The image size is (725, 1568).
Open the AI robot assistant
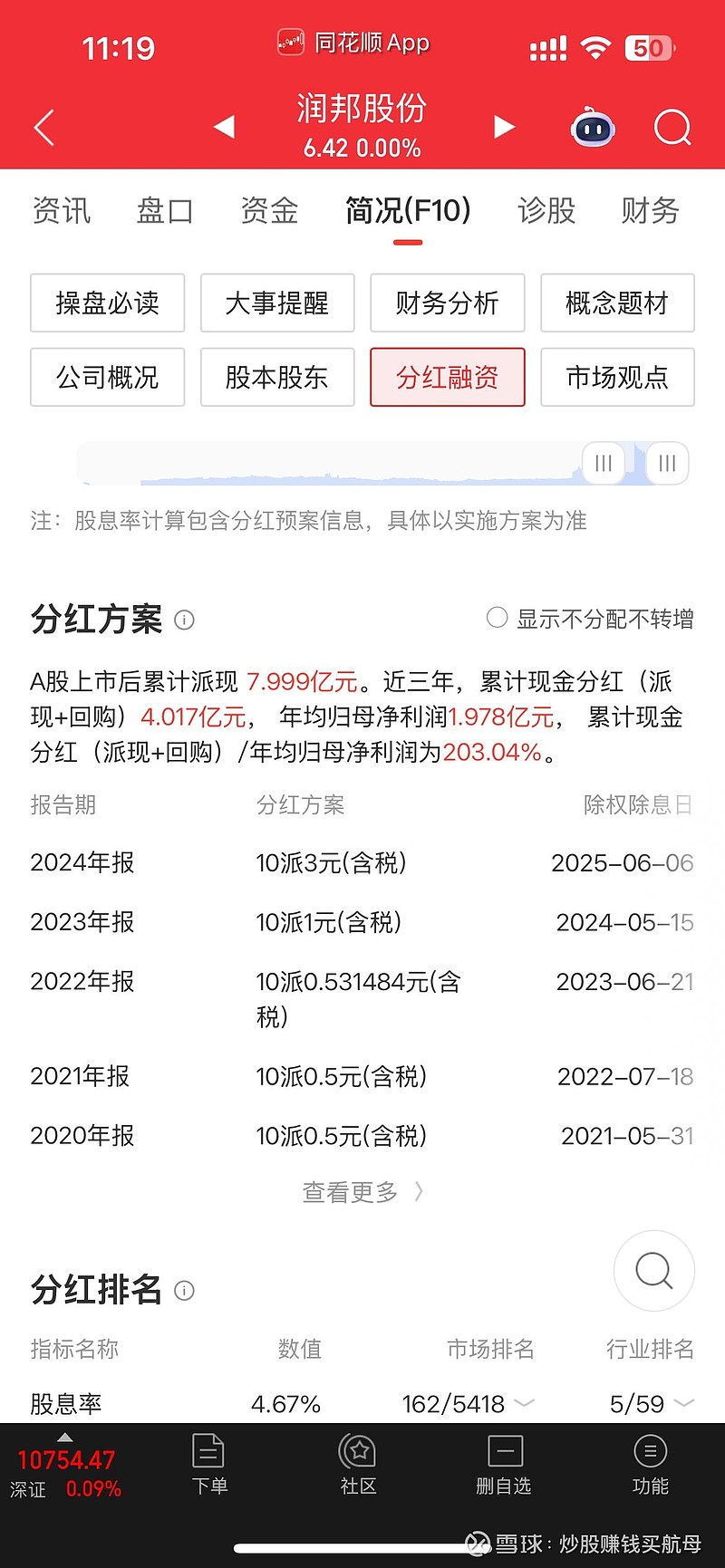pos(593,128)
